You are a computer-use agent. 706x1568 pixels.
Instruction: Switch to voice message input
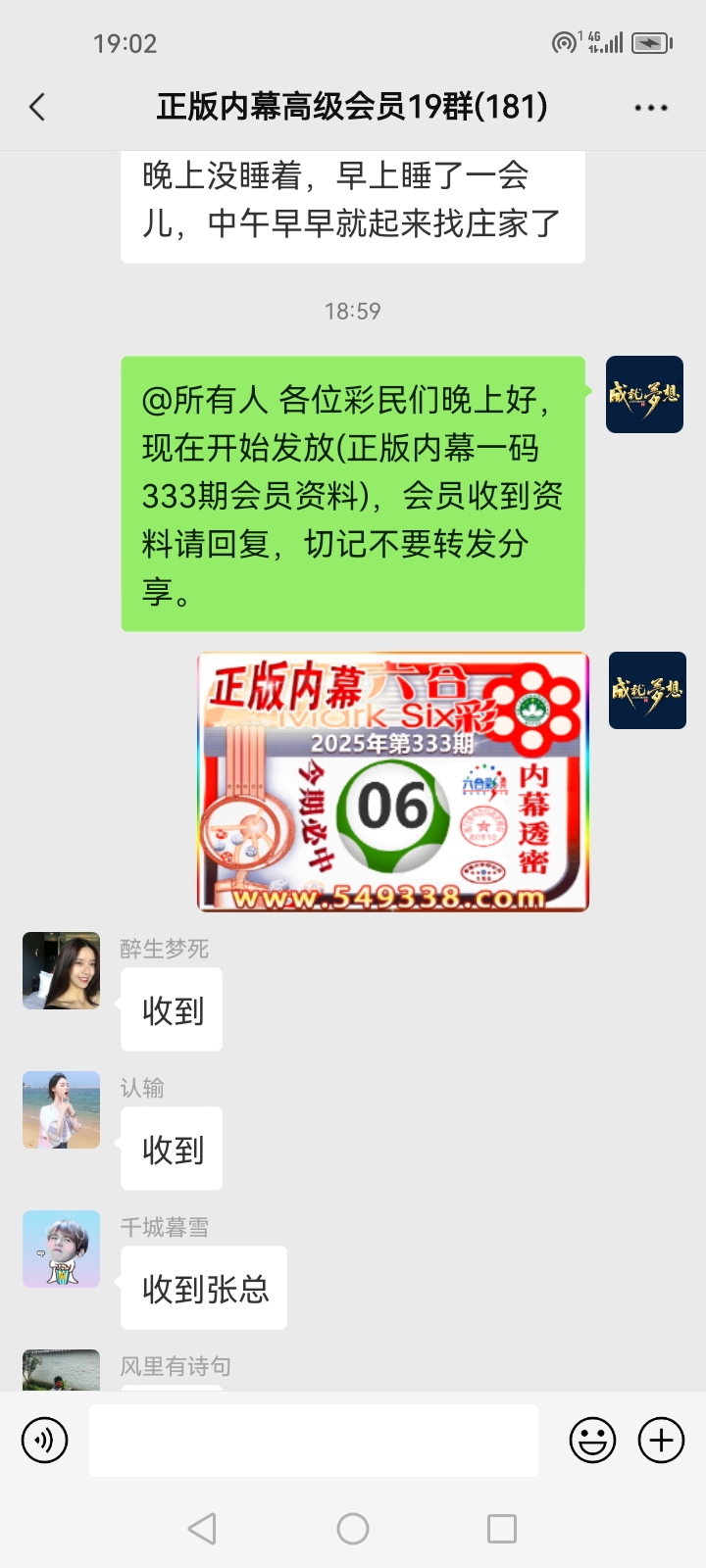pos(45,1441)
